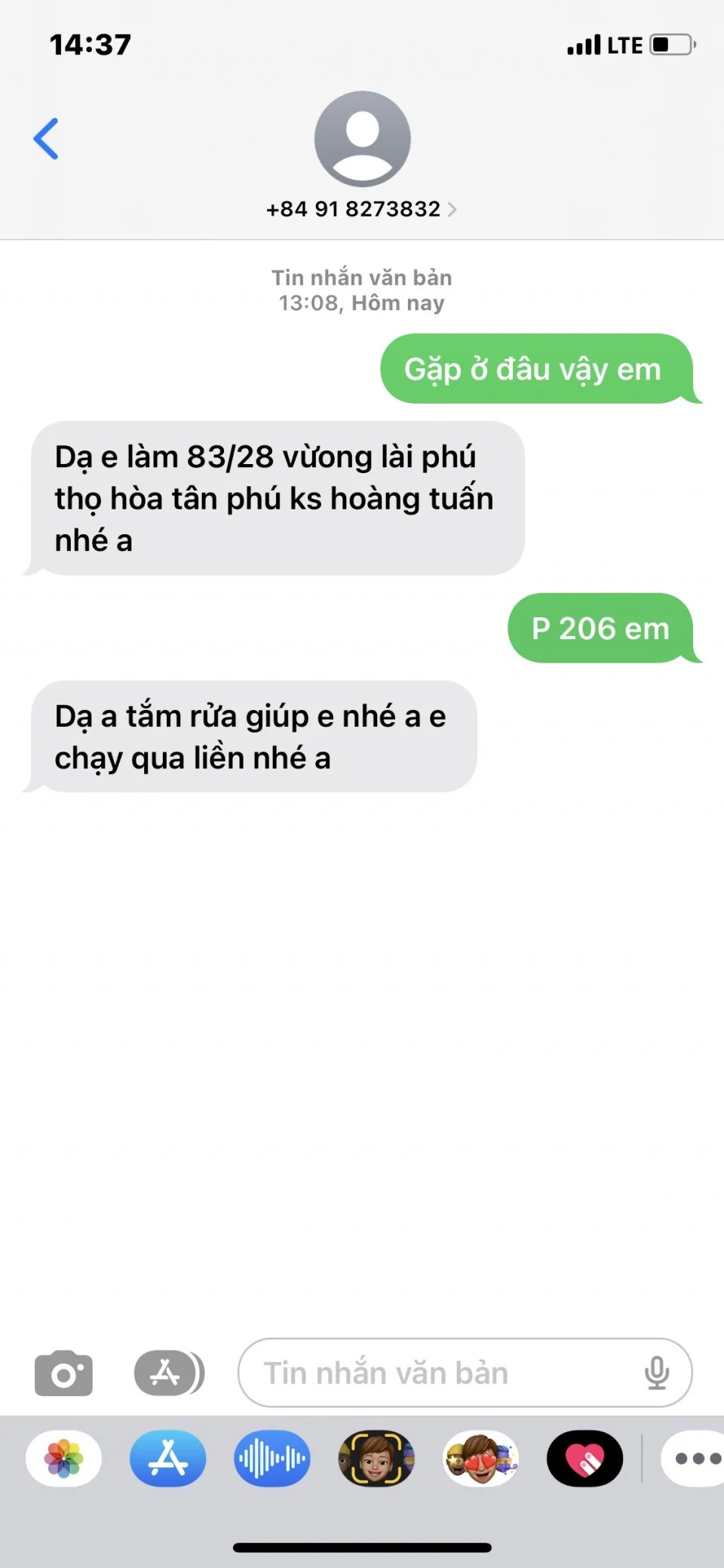Open the App Store for iMessage
The height and width of the screenshot is (1568, 724).
pyautogui.click(x=167, y=1459)
